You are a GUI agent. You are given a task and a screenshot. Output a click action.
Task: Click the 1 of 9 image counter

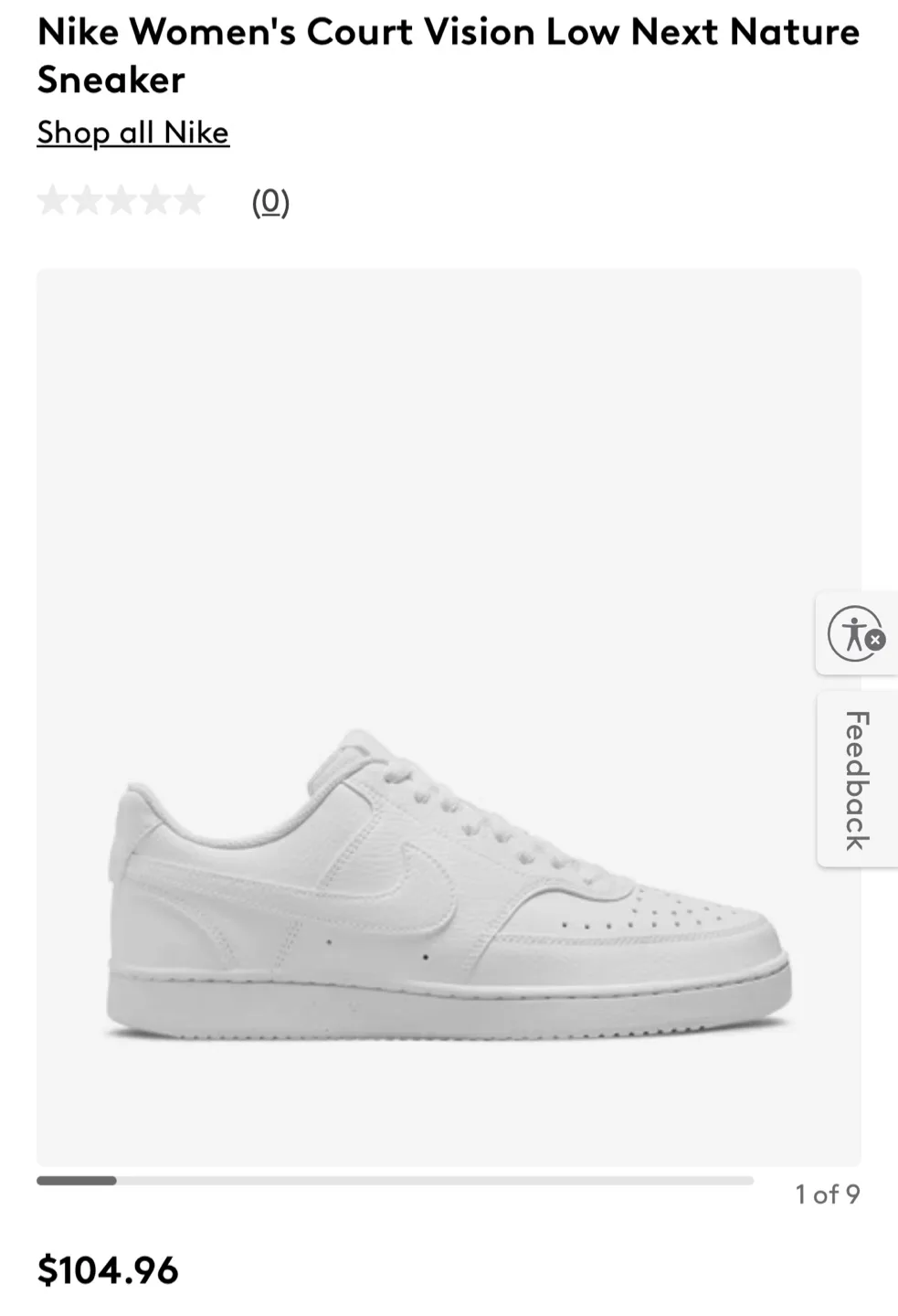click(827, 1192)
